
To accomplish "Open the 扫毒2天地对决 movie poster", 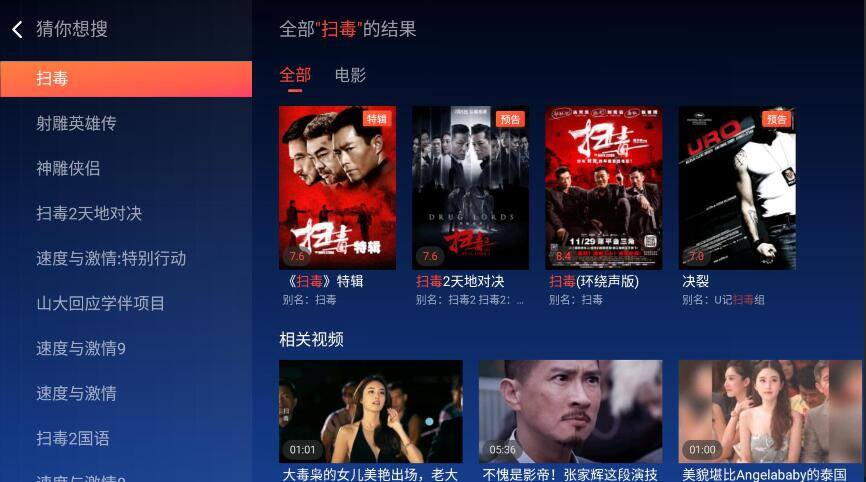I will click(470, 188).
